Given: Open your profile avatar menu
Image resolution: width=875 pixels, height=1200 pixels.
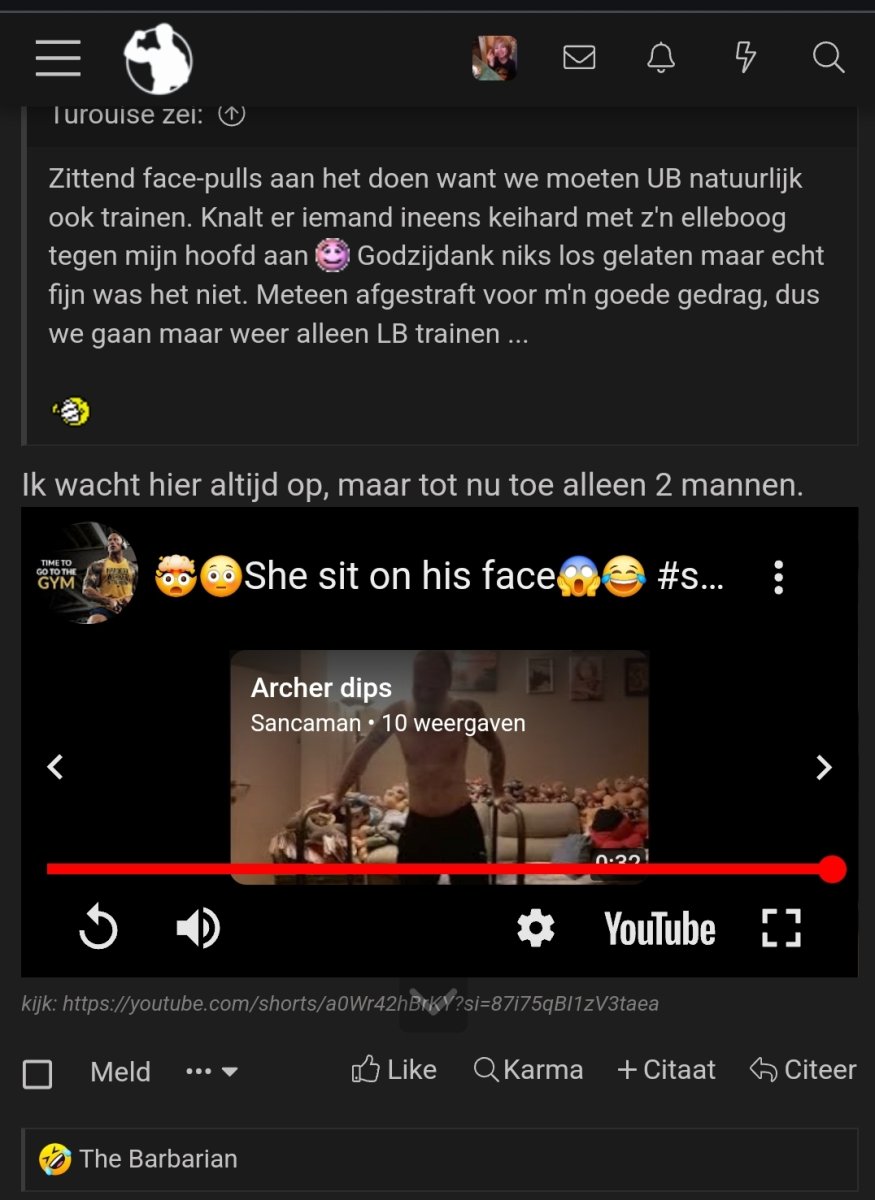Looking at the screenshot, I should click(x=494, y=58).
